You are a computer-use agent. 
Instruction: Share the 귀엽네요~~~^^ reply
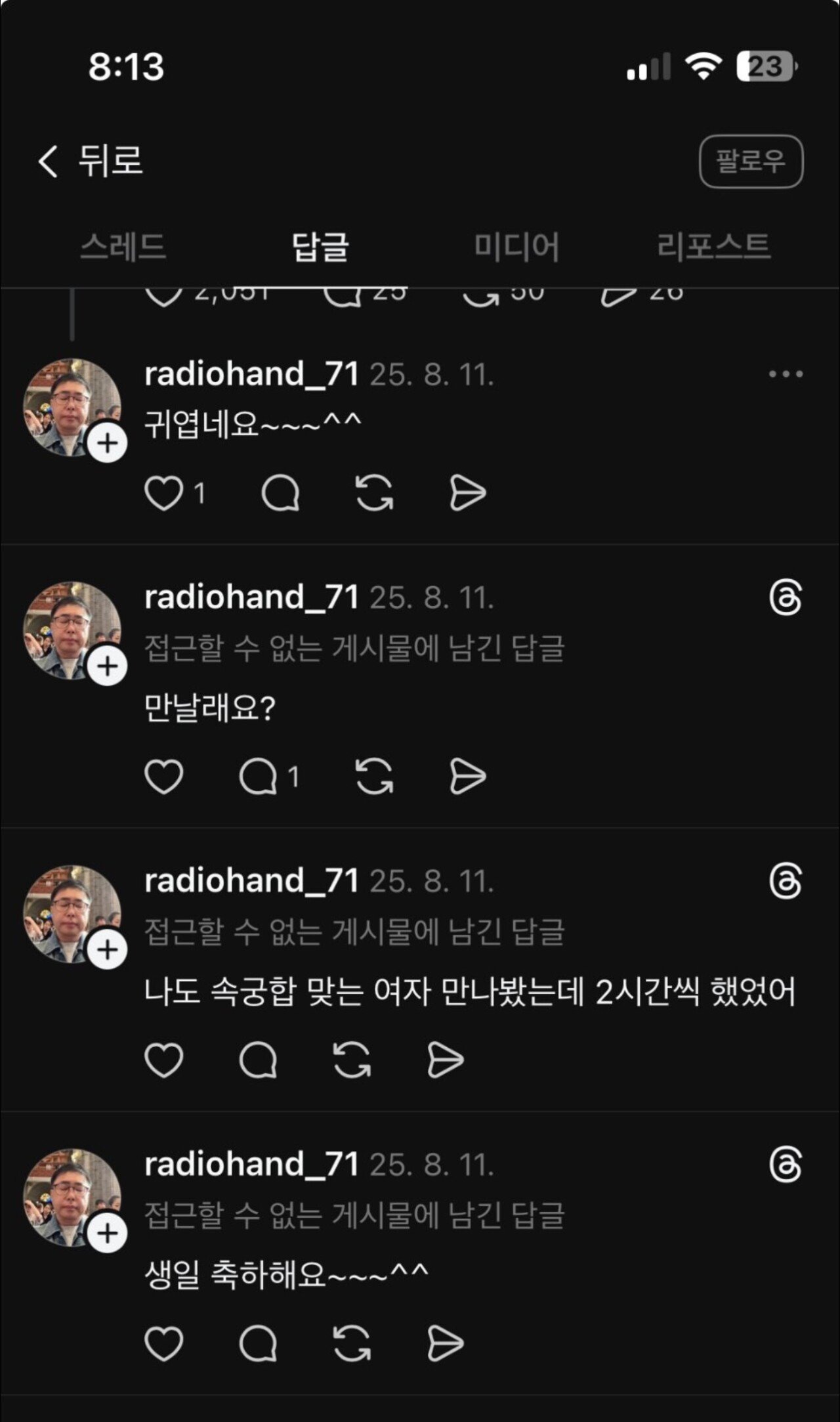pyautogui.click(x=468, y=493)
